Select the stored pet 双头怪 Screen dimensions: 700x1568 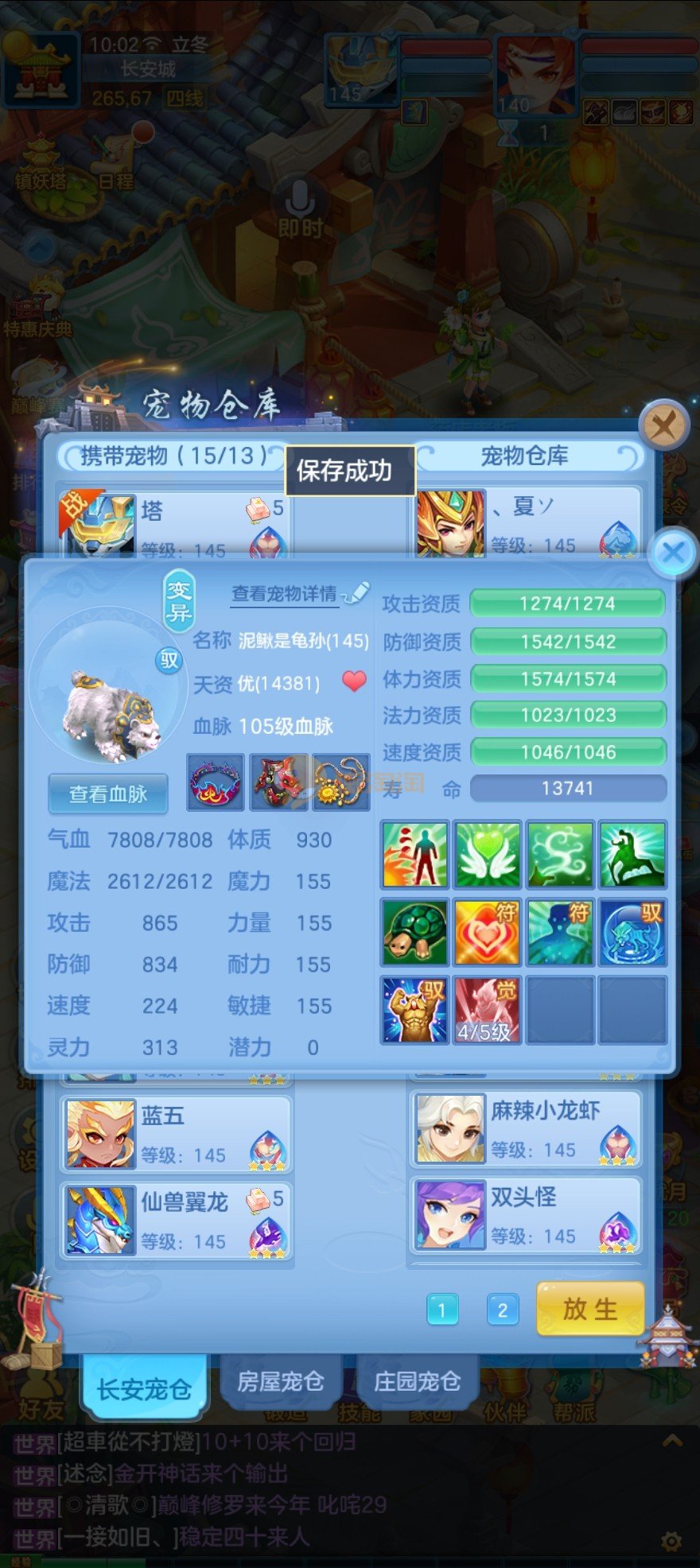click(x=525, y=1215)
